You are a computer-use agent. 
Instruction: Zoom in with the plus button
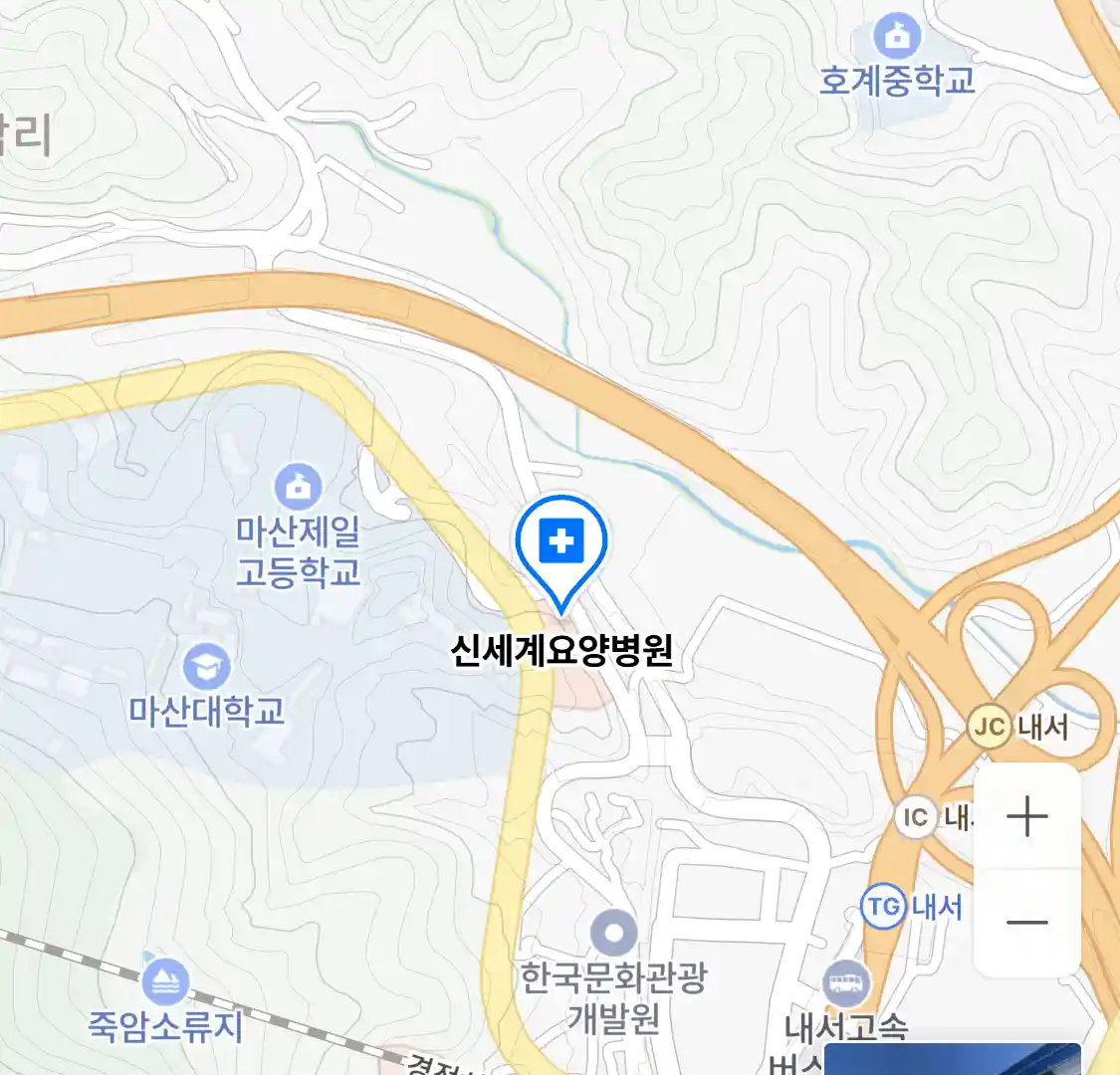(x=1027, y=817)
